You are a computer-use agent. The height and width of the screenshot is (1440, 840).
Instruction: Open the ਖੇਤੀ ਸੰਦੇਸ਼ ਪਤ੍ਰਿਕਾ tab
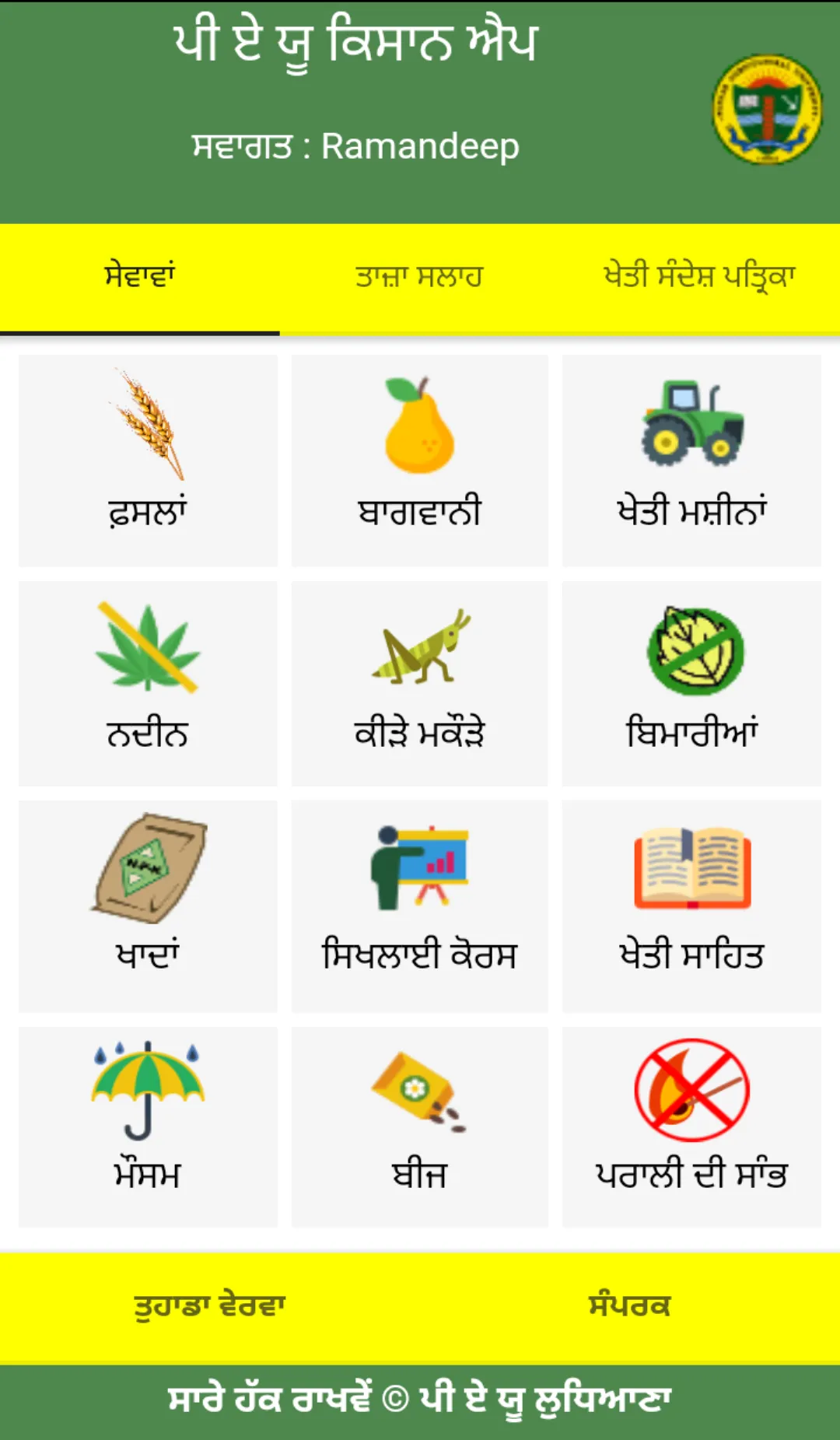(x=699, y=277)
